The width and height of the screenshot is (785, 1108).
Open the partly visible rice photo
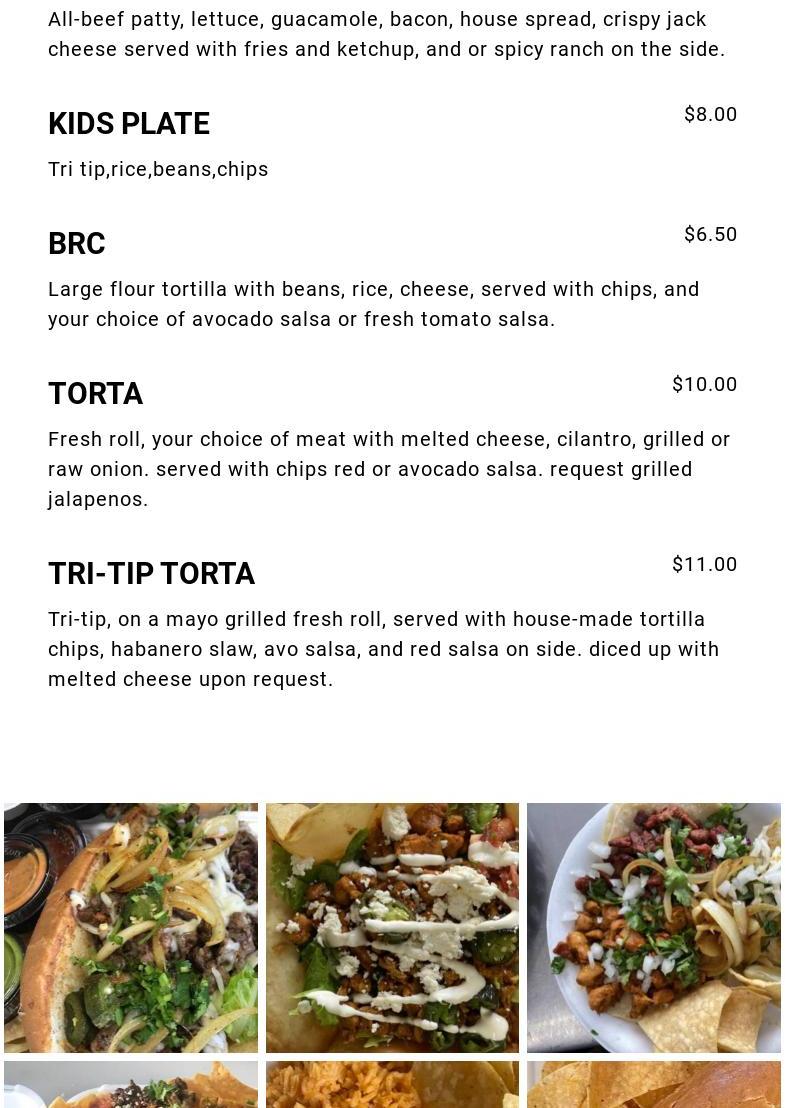point(392,1085)
